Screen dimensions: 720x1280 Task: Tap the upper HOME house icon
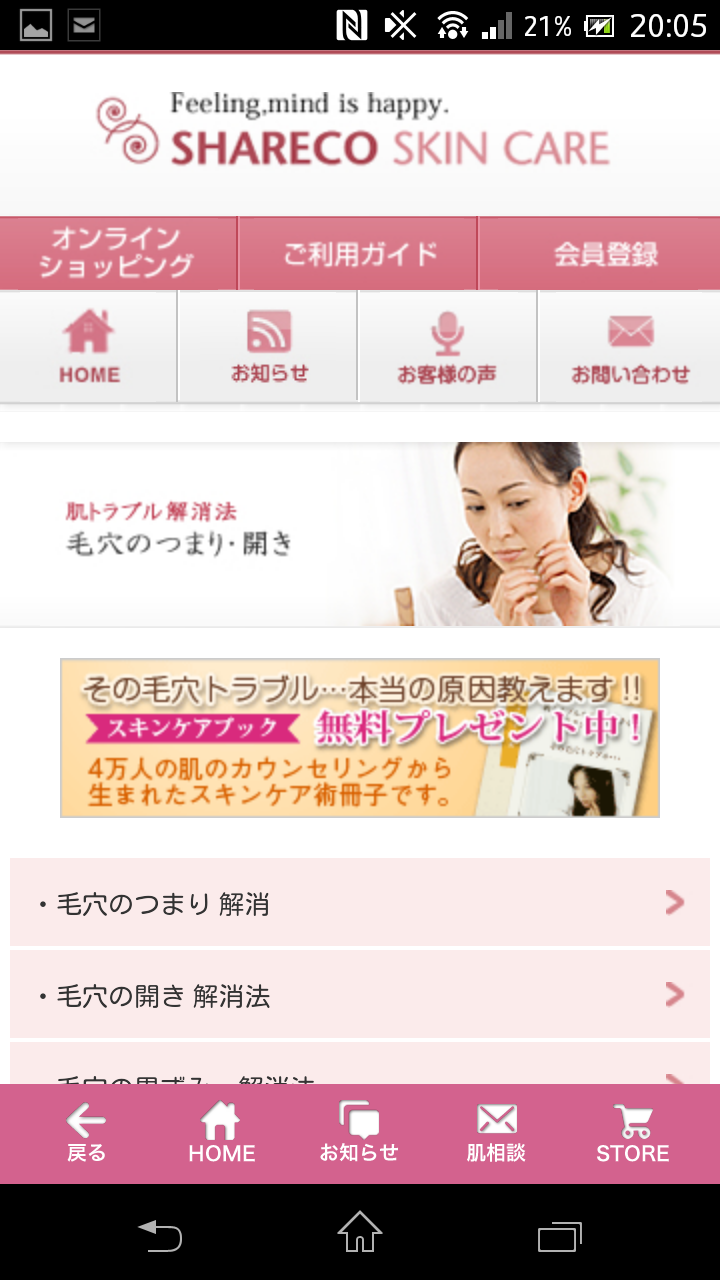[89, 346]
